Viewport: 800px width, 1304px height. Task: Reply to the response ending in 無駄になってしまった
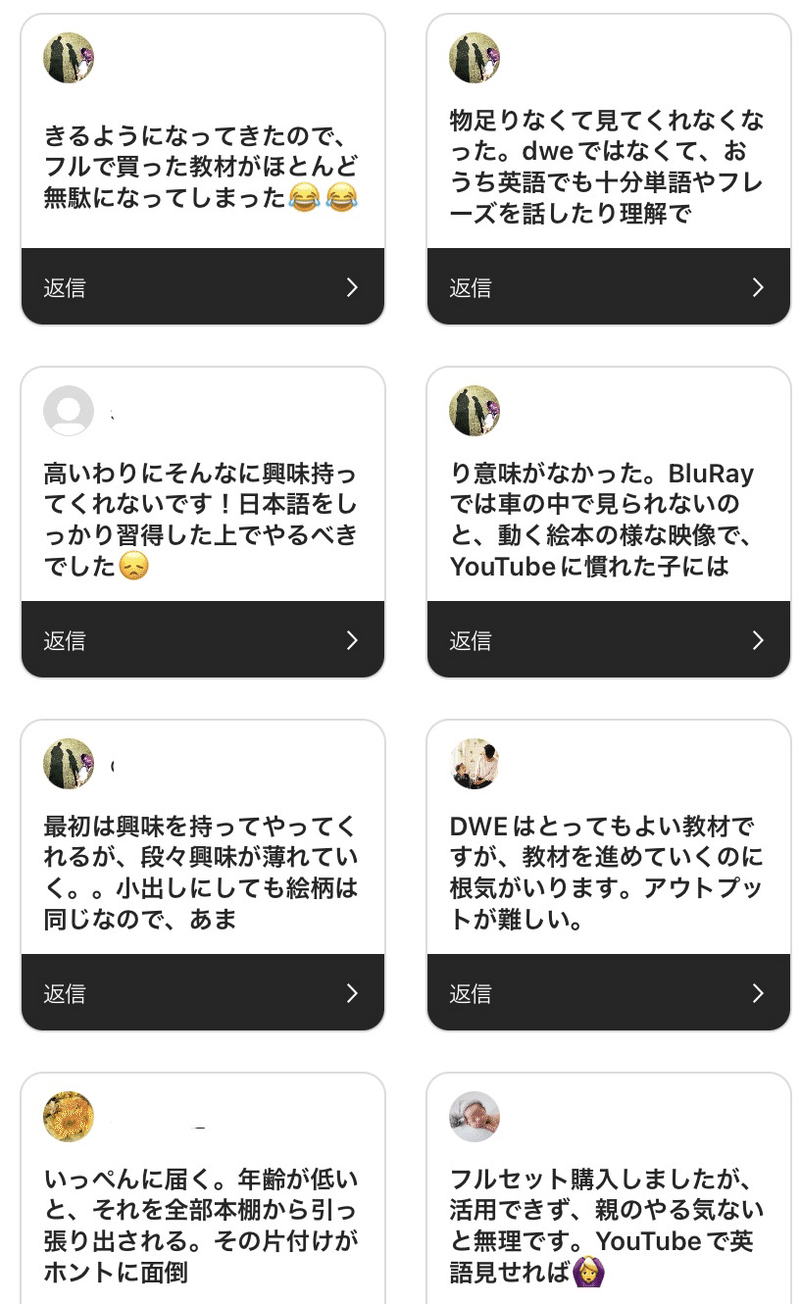point(202,287)
